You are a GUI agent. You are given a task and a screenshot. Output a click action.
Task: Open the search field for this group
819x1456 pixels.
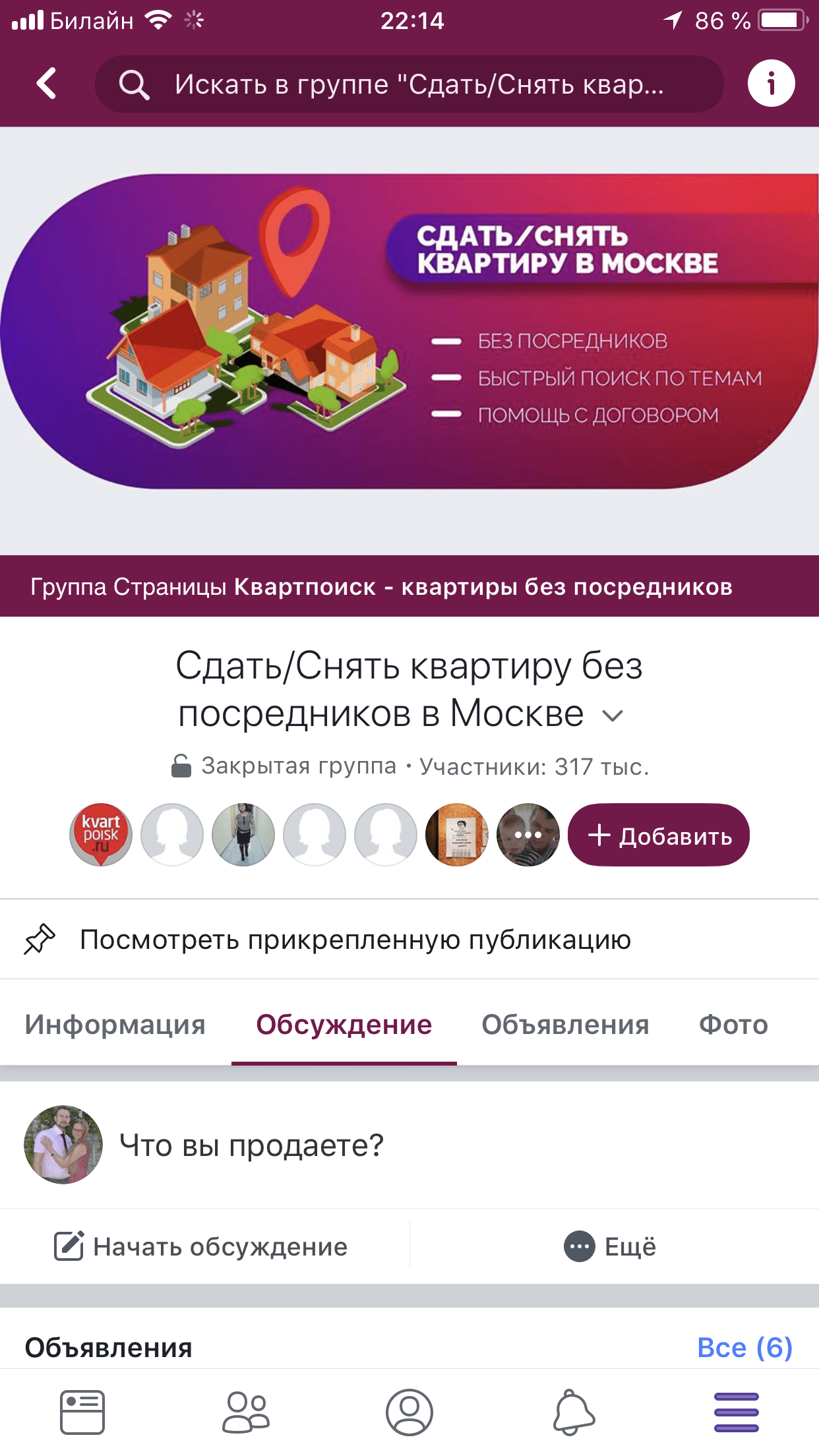tap(409, 84)
